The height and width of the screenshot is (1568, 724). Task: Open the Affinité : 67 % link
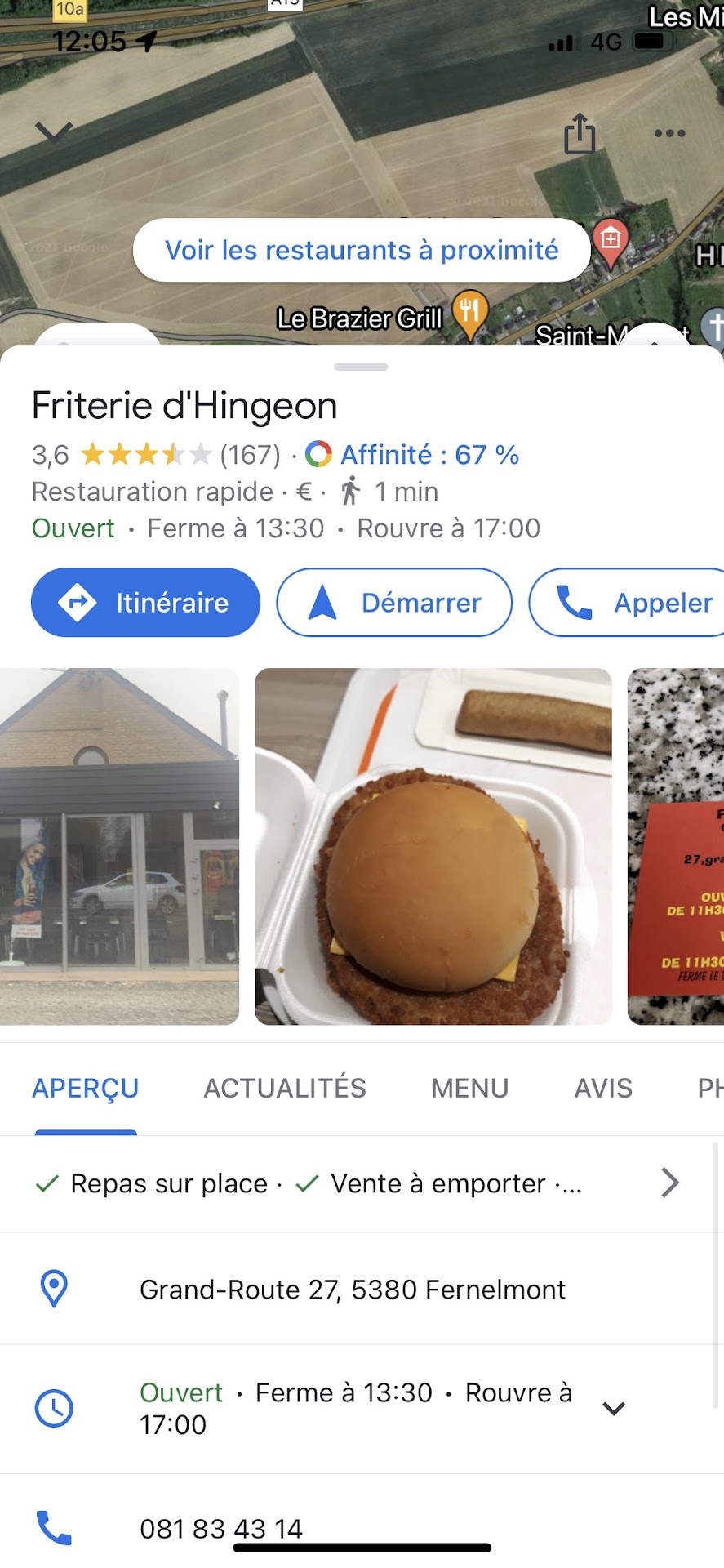(429, 455)
